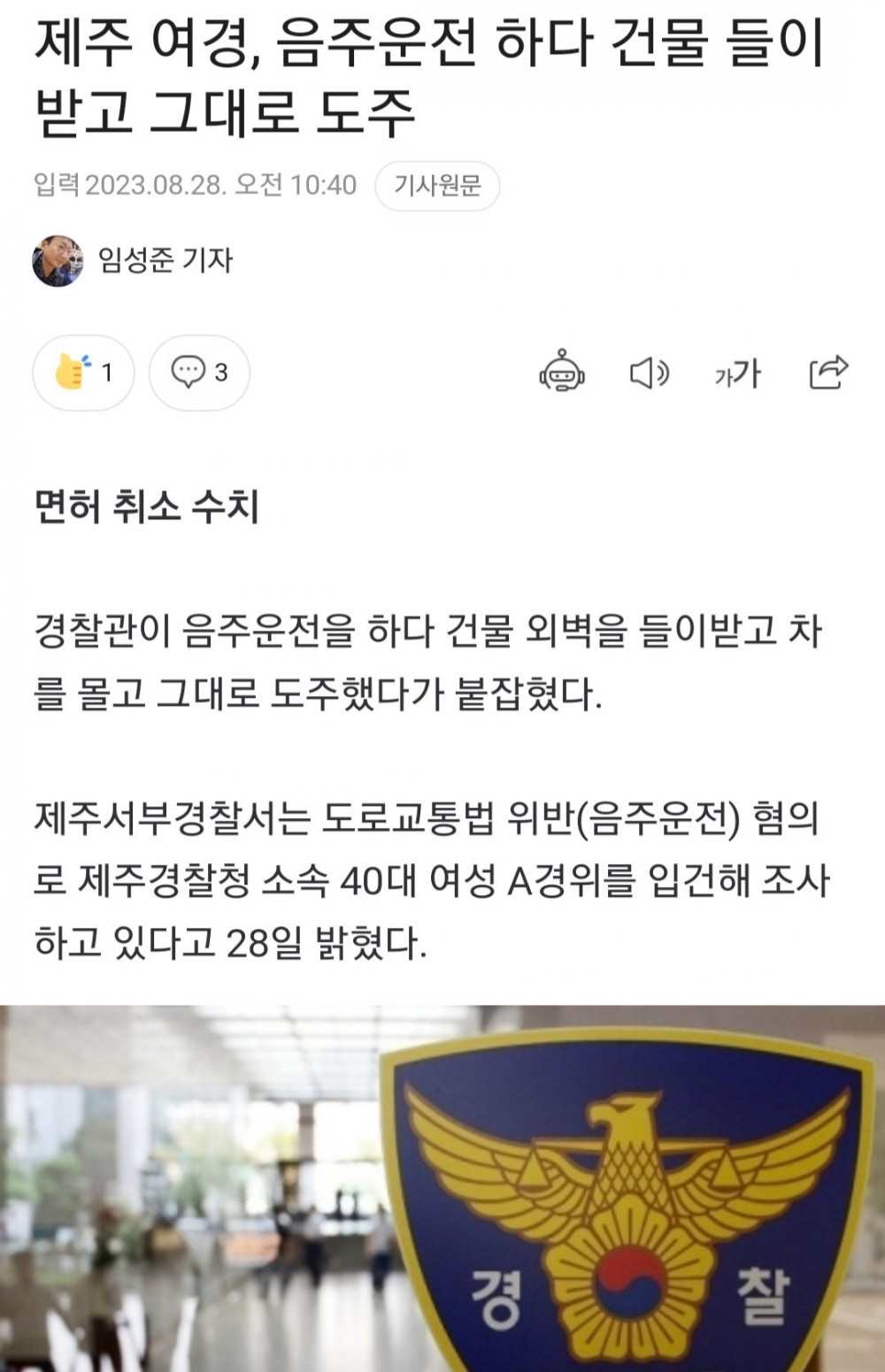
Task: Open comments via the speech bubble icon
Action: pos(189,372)
